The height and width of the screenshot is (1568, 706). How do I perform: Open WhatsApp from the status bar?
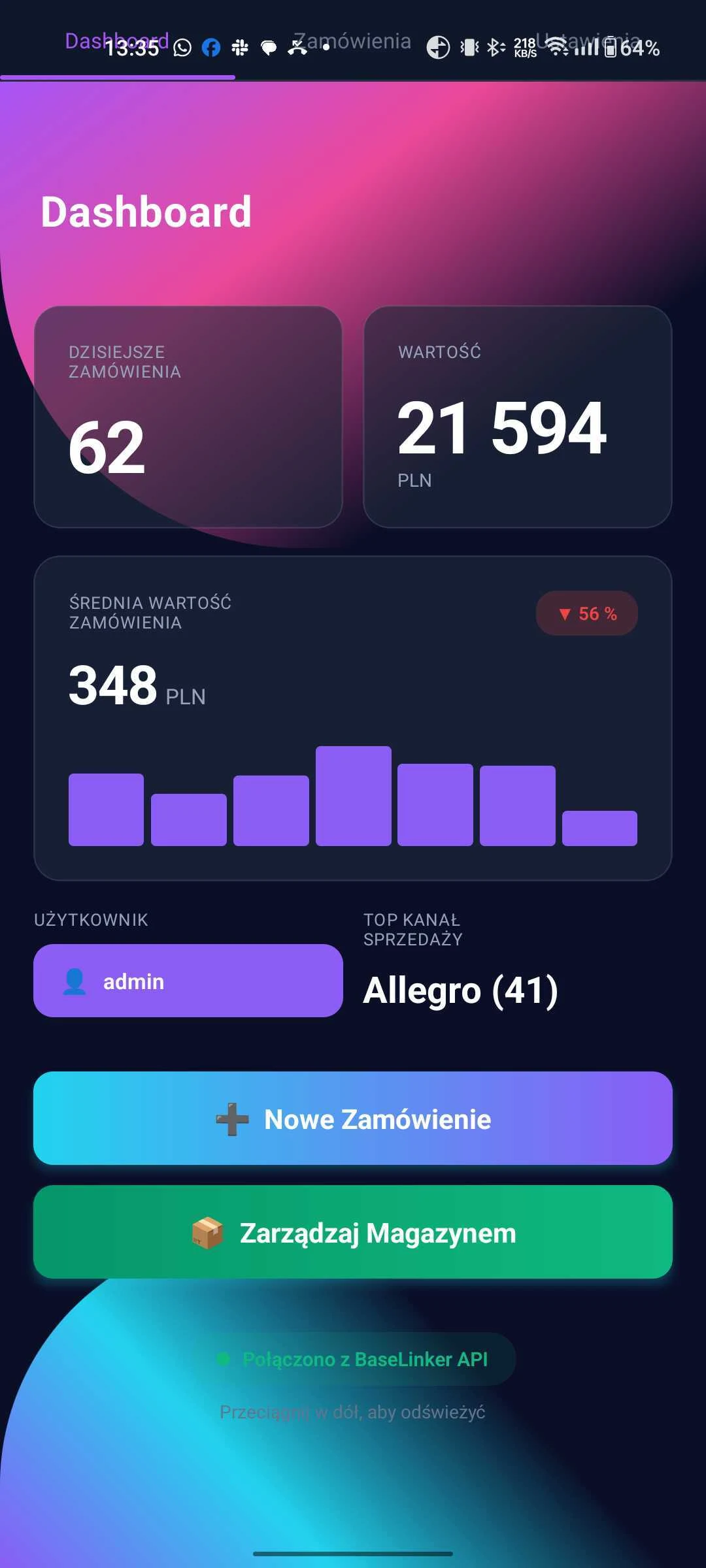tap(181, 47)
